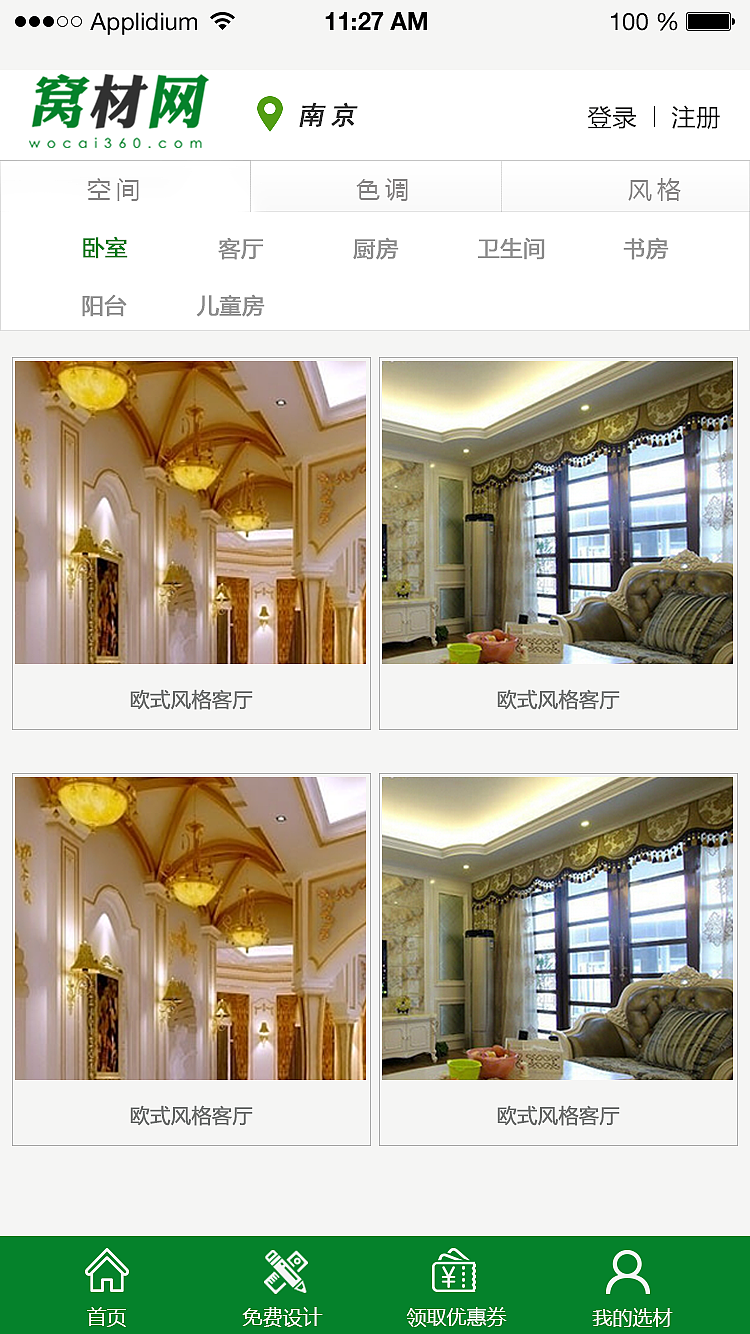Choose the 儿童房 filter option
Image resolution: width=750 pixels, height=1334 pixels.
[x=230, y=307]
